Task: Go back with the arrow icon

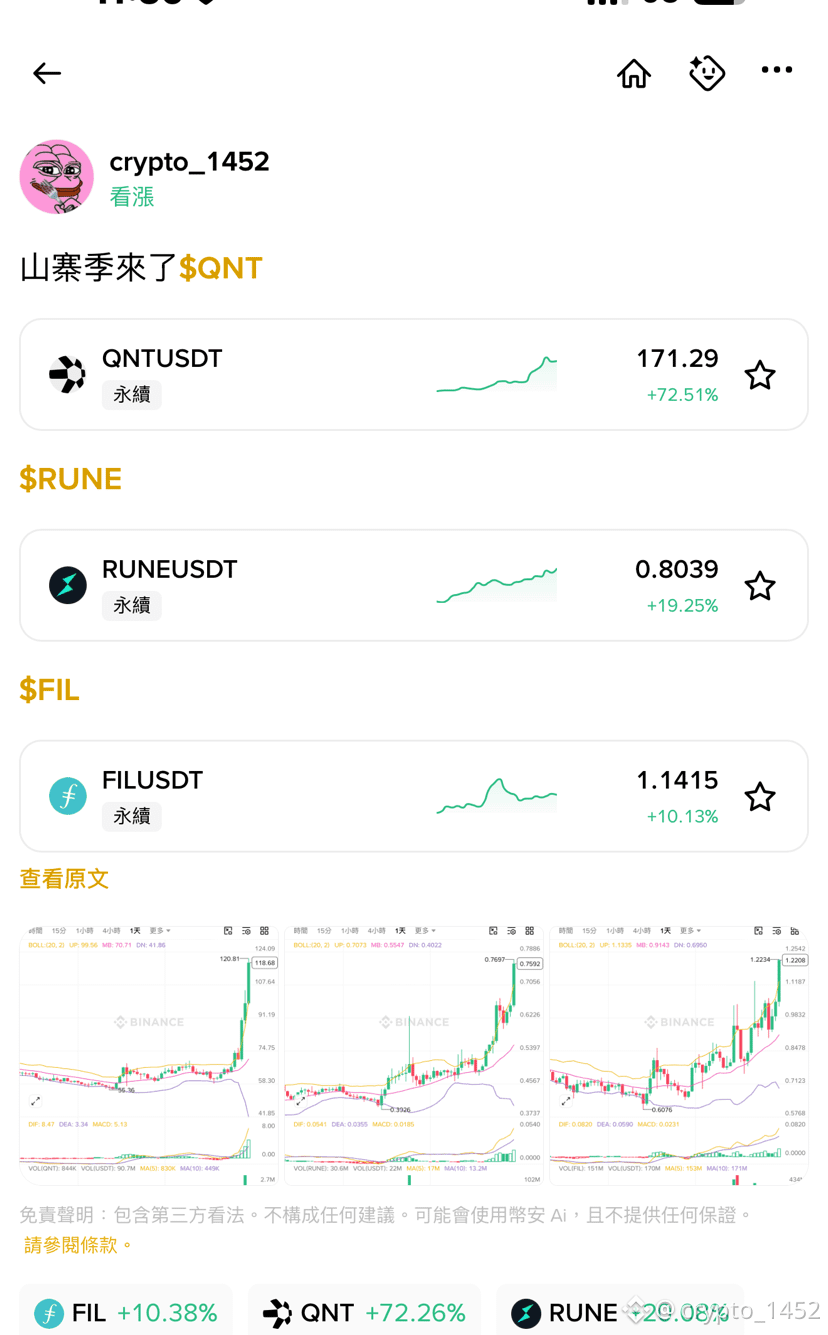Action: [x=47, y=73]
